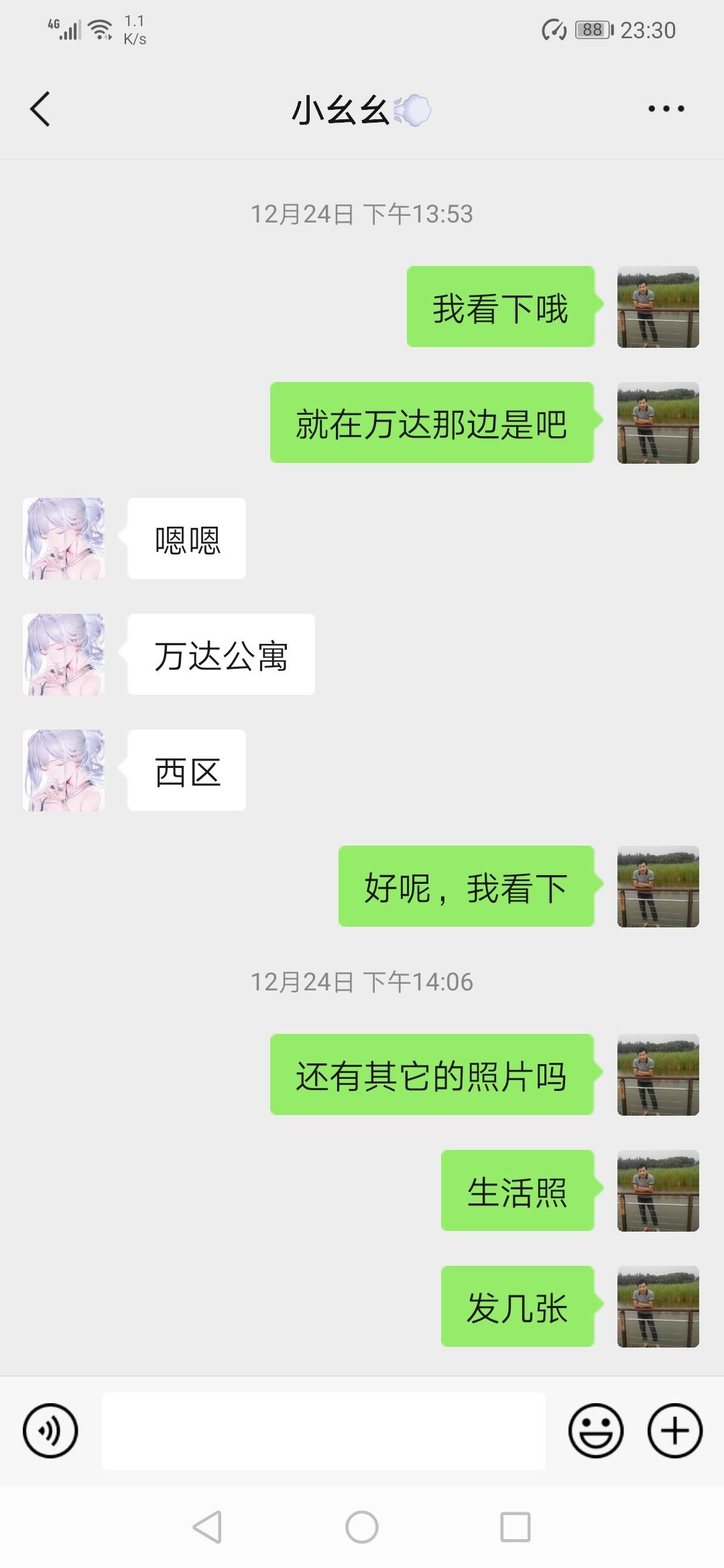Go back to the chat list

pyautogui.click(x=40, y=109)
